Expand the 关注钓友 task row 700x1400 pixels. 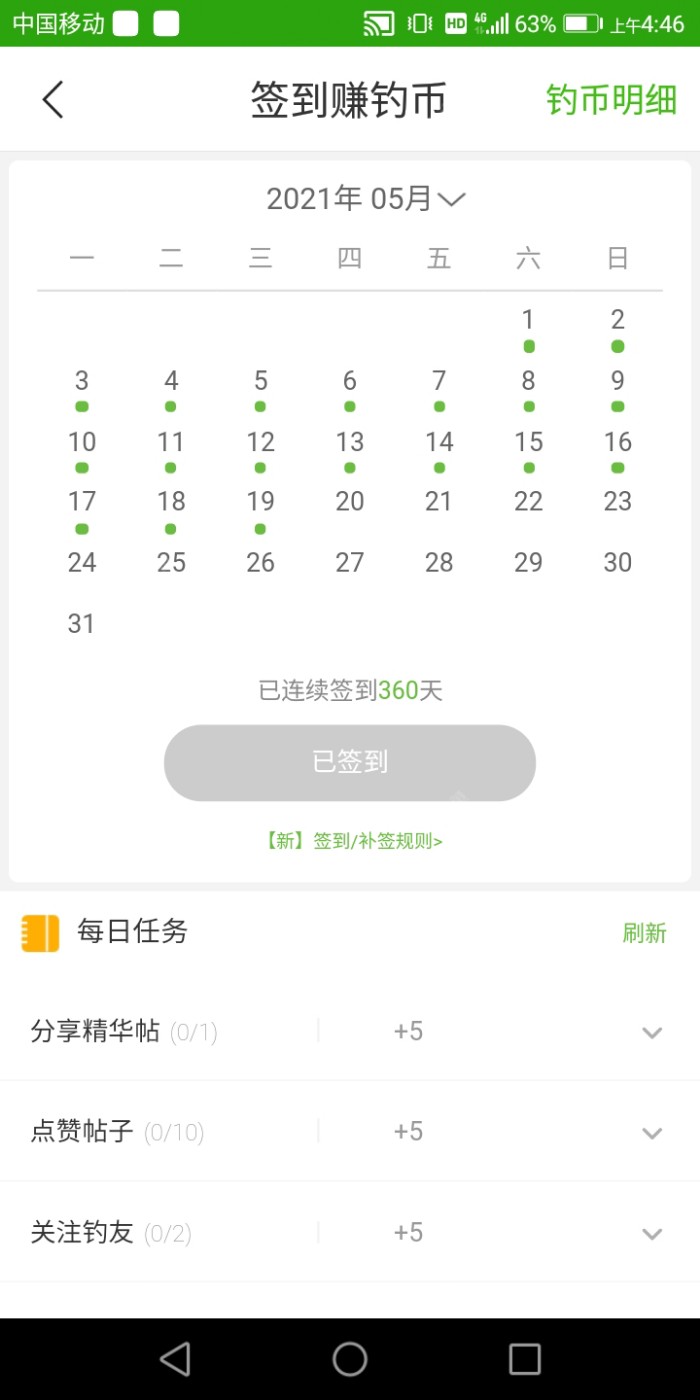[652, 1233]
